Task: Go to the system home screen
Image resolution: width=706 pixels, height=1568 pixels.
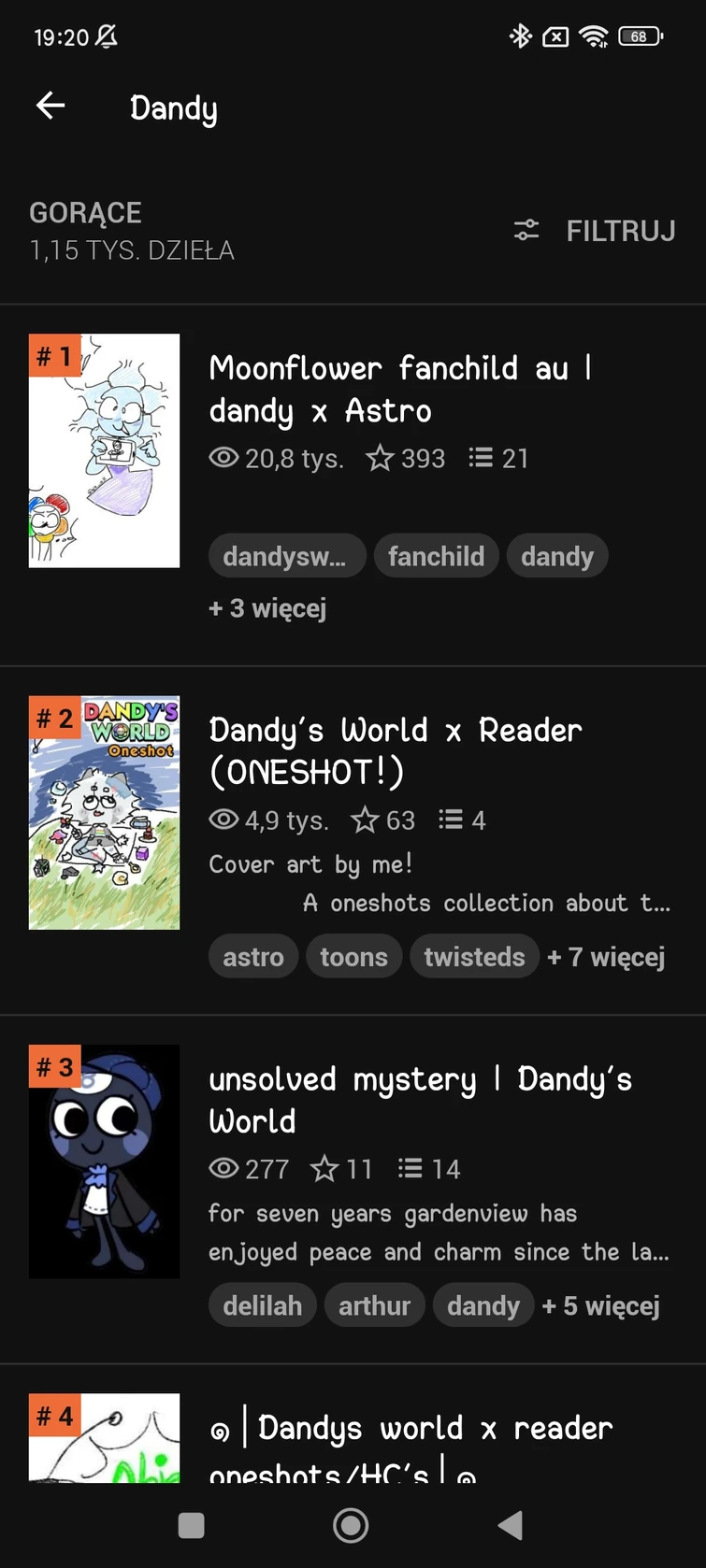Action: [x=351, y=1526]
